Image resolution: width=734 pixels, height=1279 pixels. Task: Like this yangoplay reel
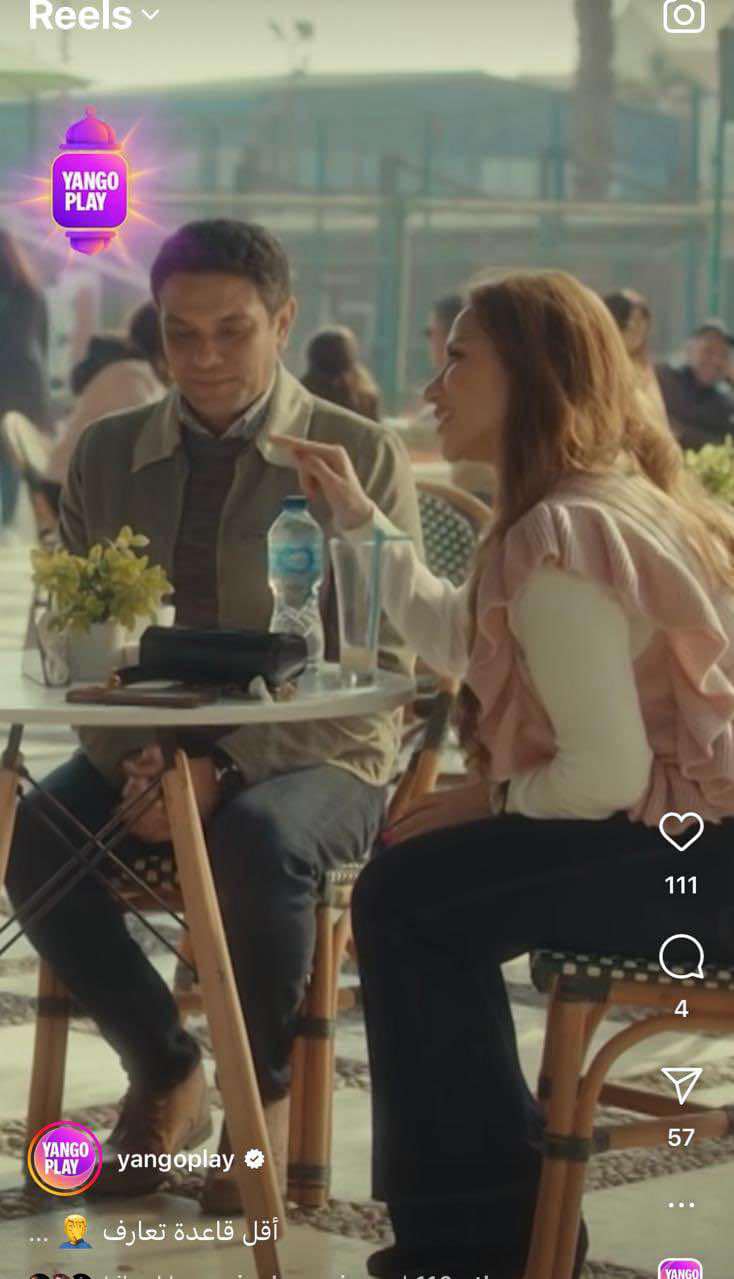[681, 832]
